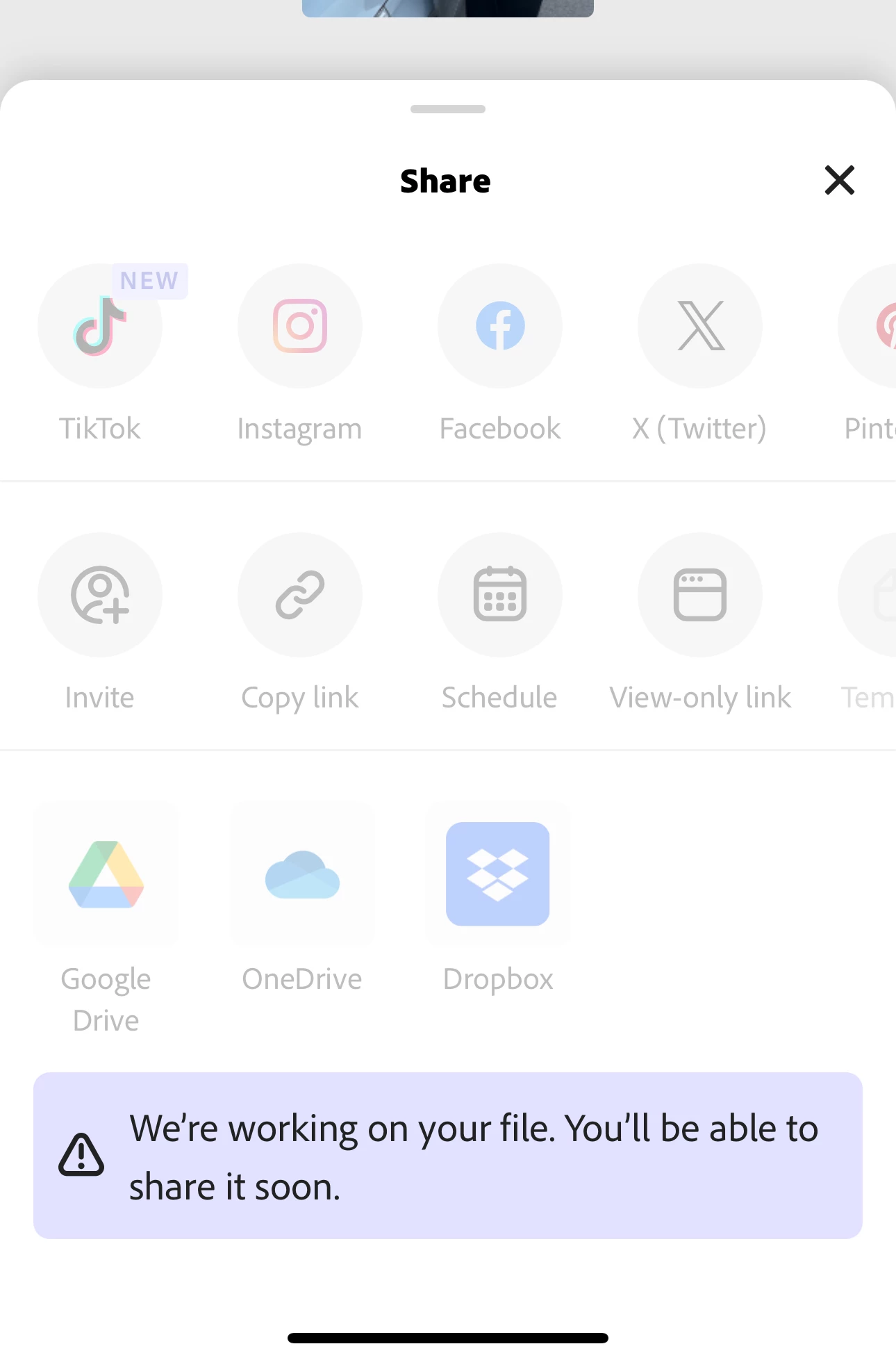Image resolution: width=896 pixels, height=1360 pixels.
Task: Open the Schedule option
Action: click(x=500, y=595)
